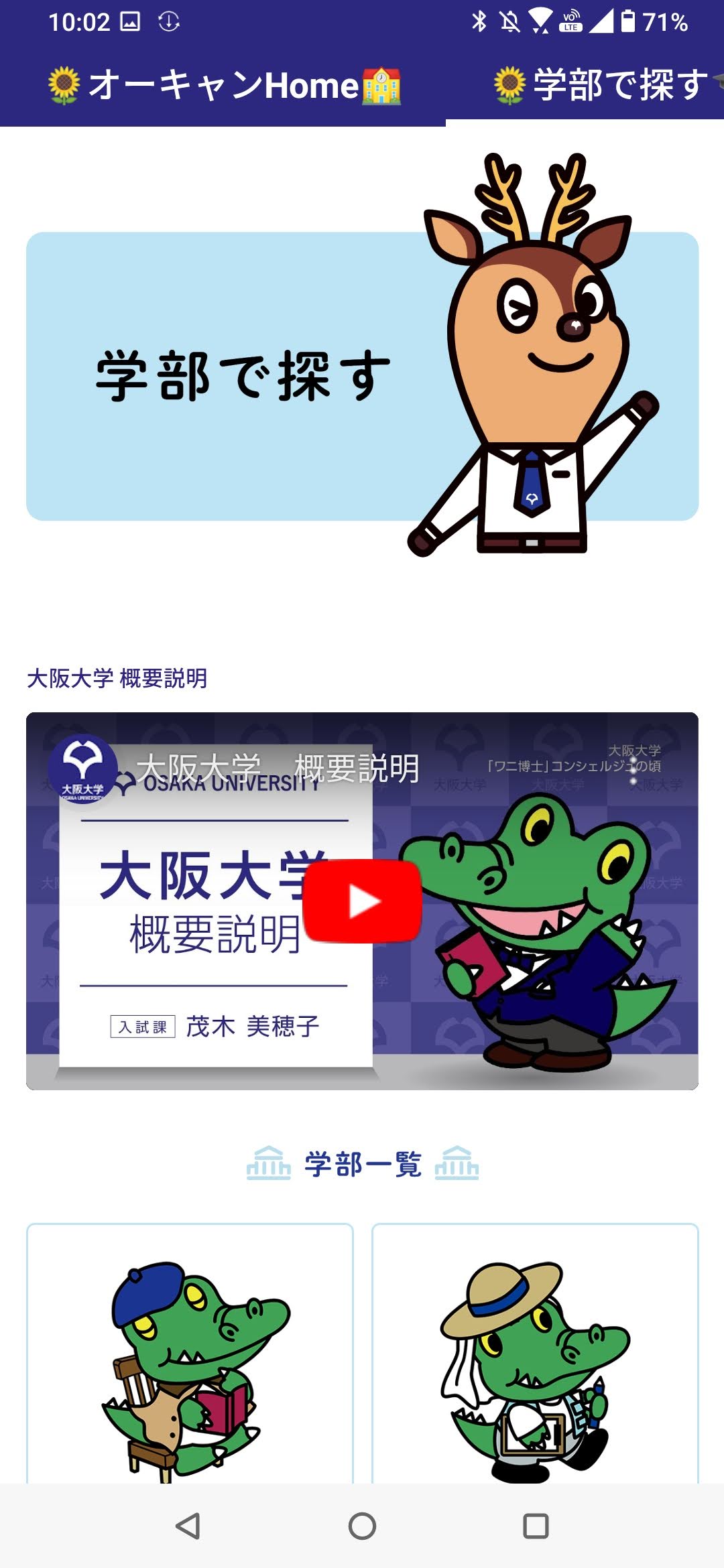Open the faculty card with beret crocodile
Screen dimensions: 724x1568
190,1354
